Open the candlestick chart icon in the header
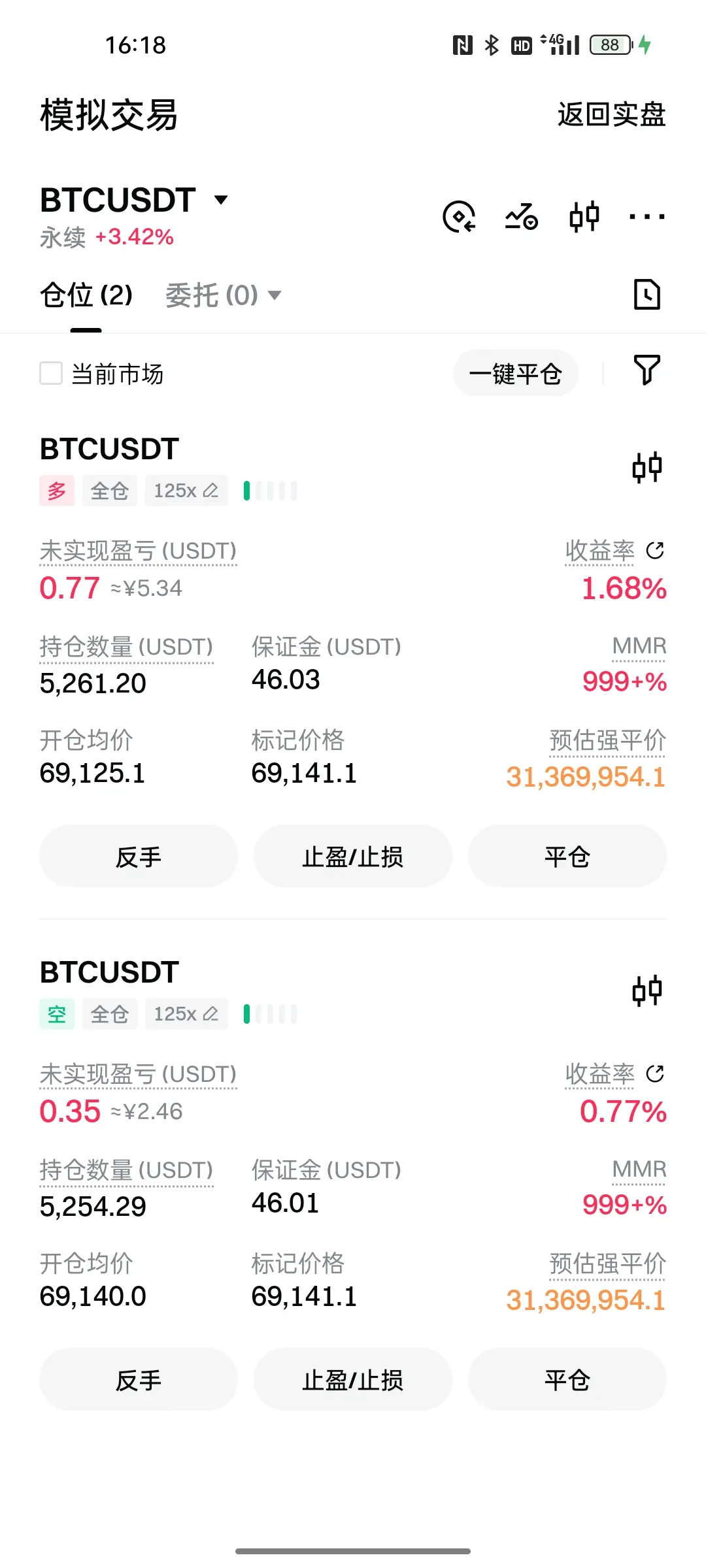 point(584,217)
